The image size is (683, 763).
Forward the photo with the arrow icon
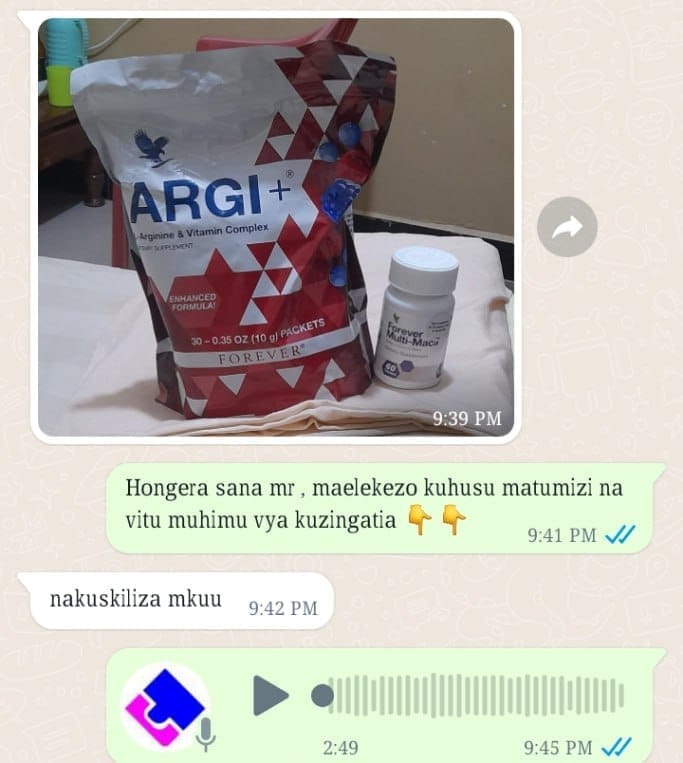point(567,228)
